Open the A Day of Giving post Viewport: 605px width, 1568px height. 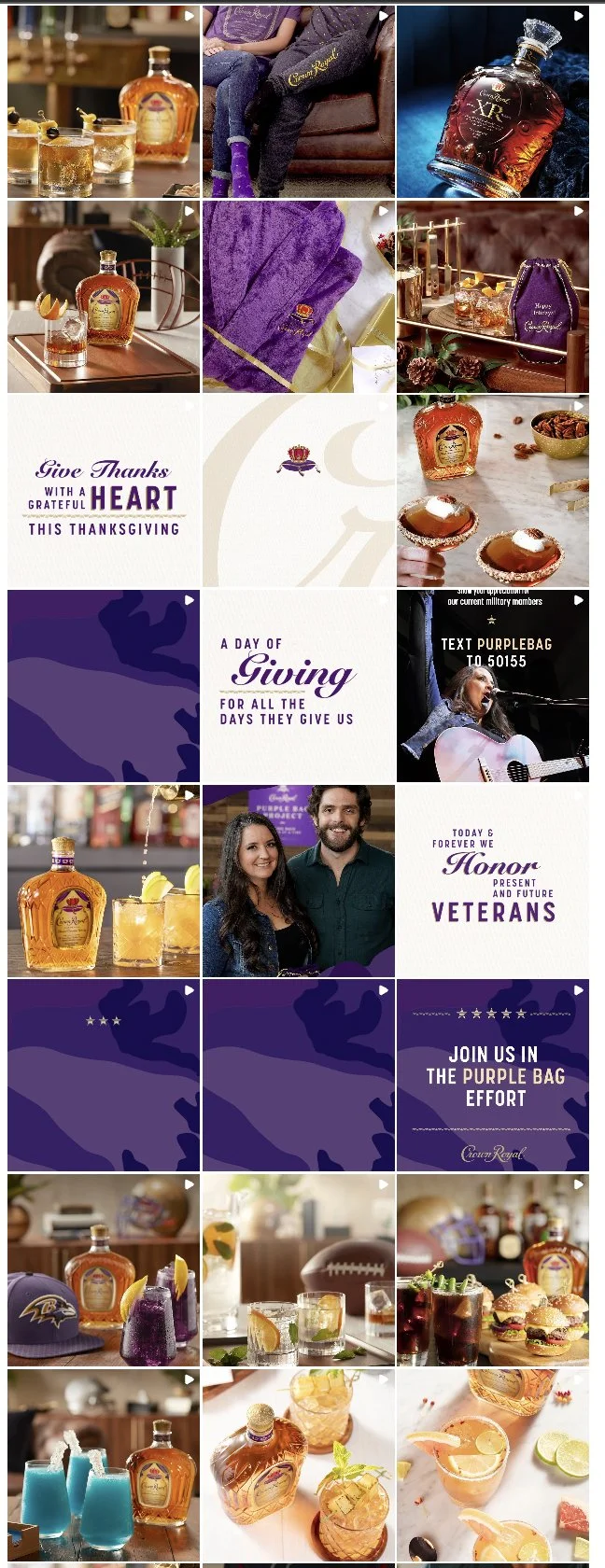(299, 686)
